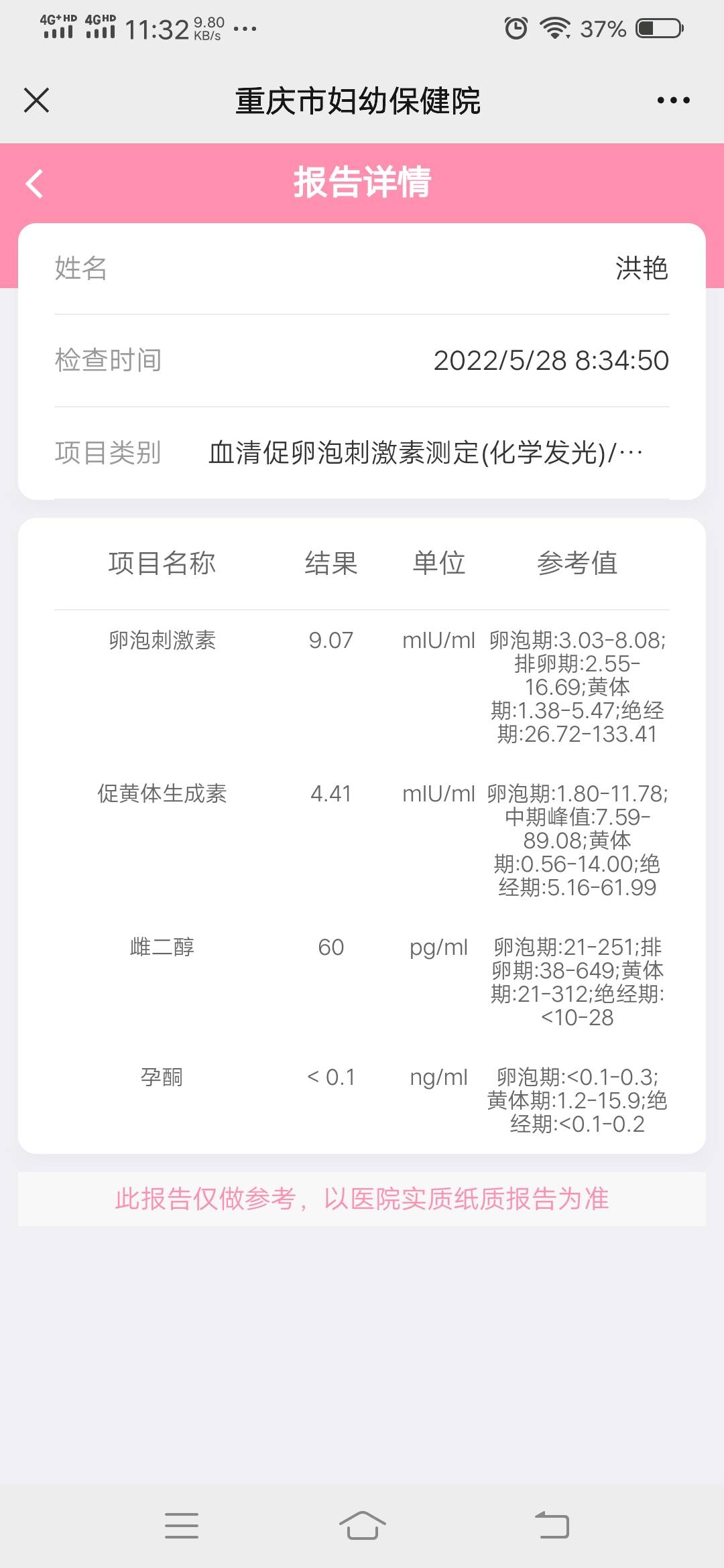Tap the 雌二醇 result value 60

pos(331,947)
